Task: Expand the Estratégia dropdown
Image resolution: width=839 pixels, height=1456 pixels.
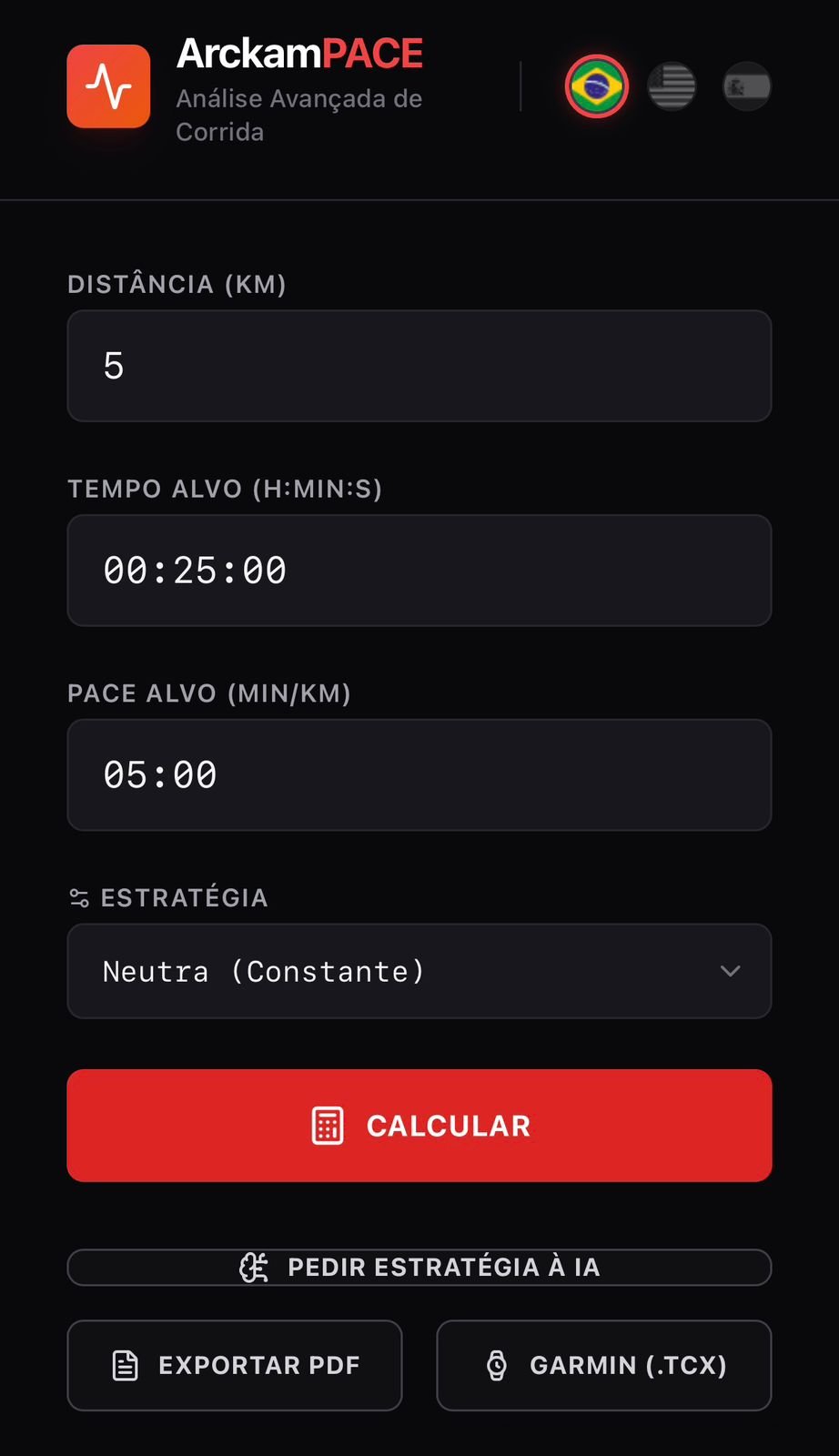Action: click(419, 971)
